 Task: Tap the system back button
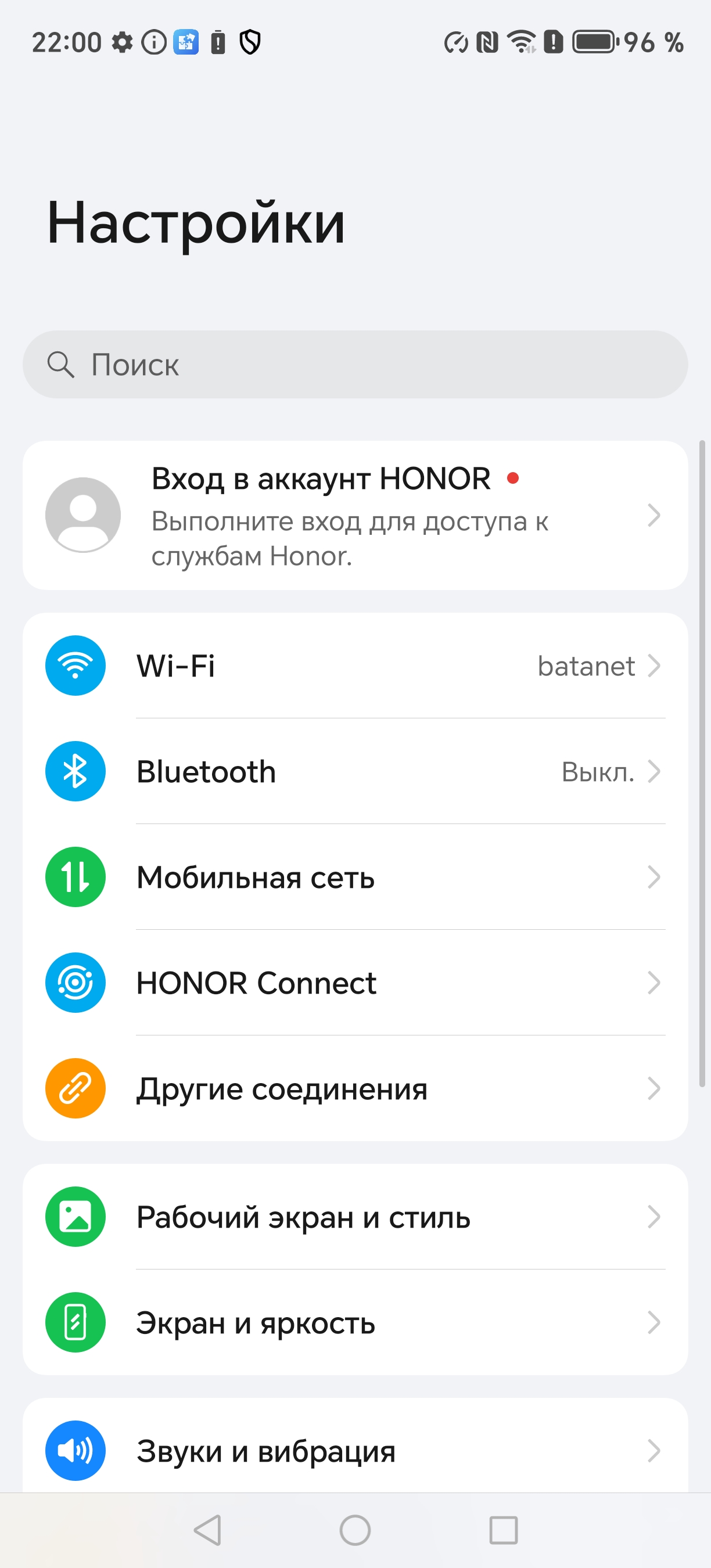pyautogui.click(x=207, y=1530)
